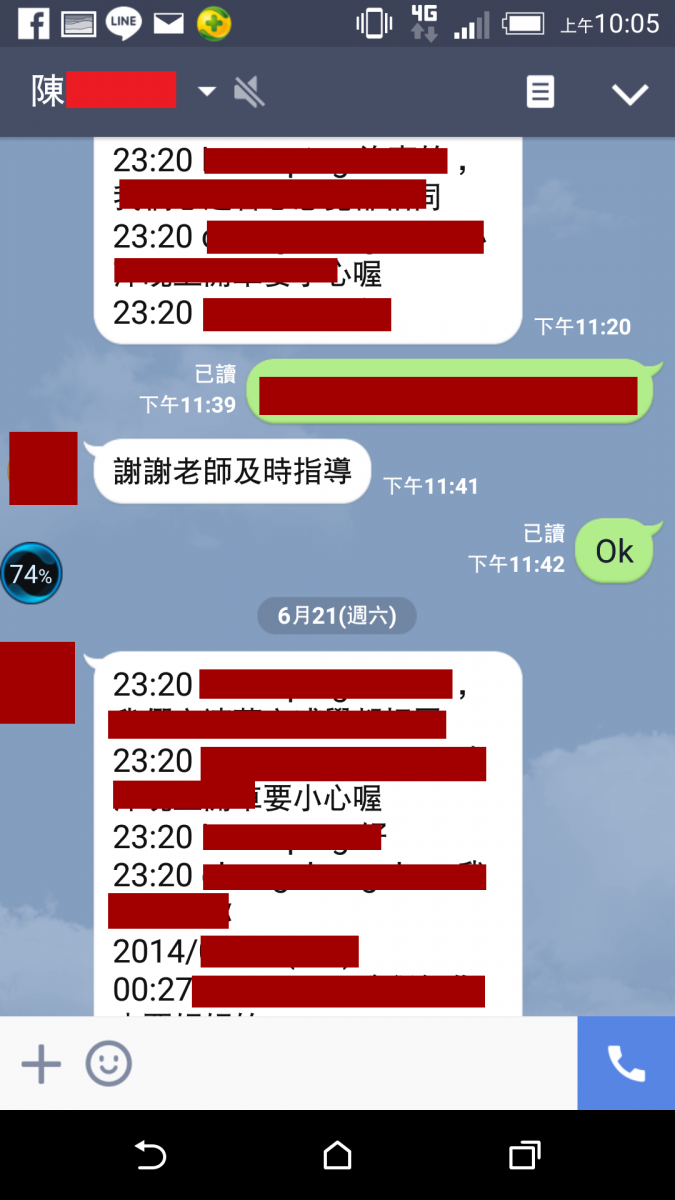Tap the plus attachment button
The width and height of the screenshot is (675, 1200).
(41, 1064)
